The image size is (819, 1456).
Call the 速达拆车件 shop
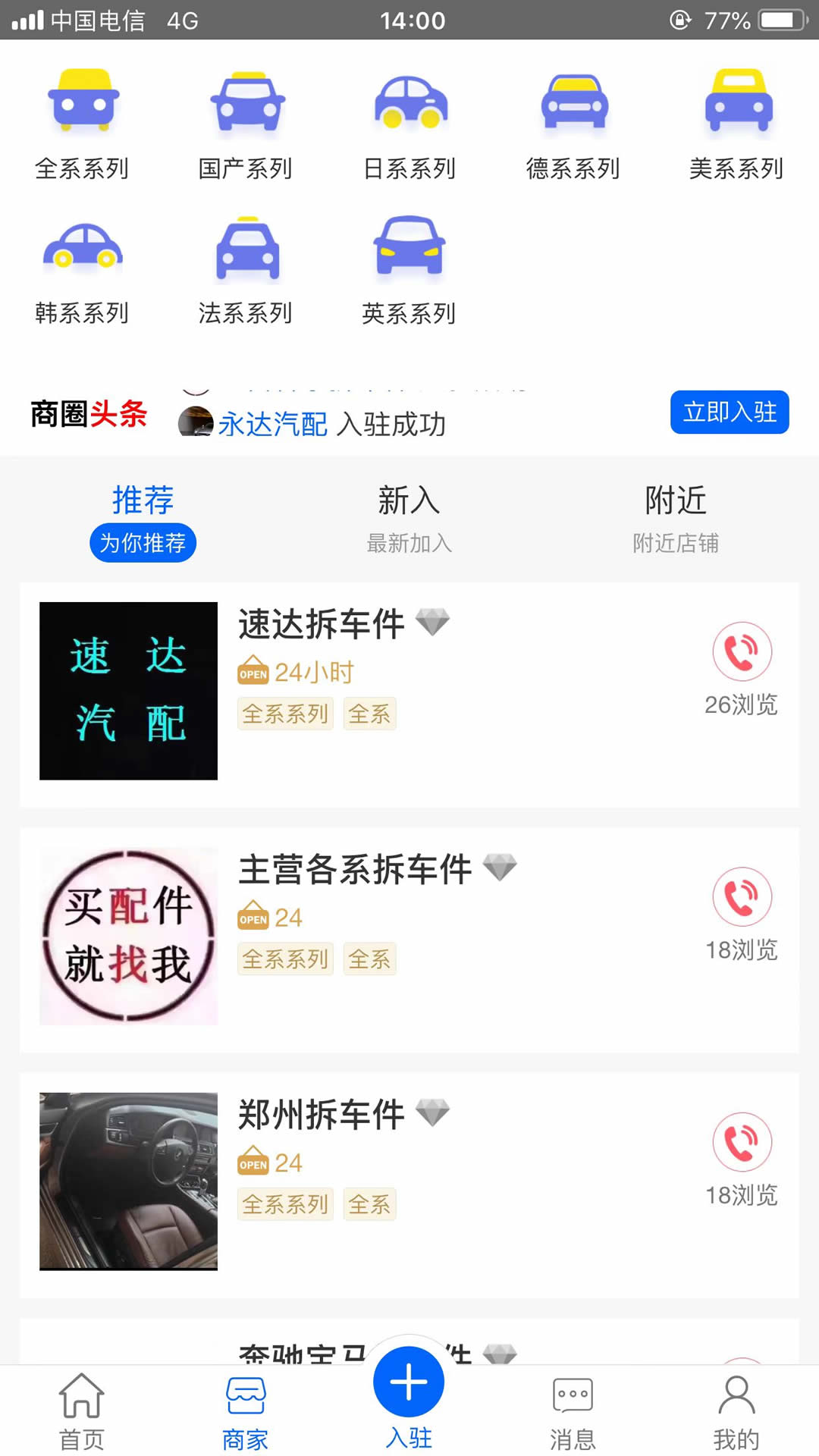tap(742, 651)
